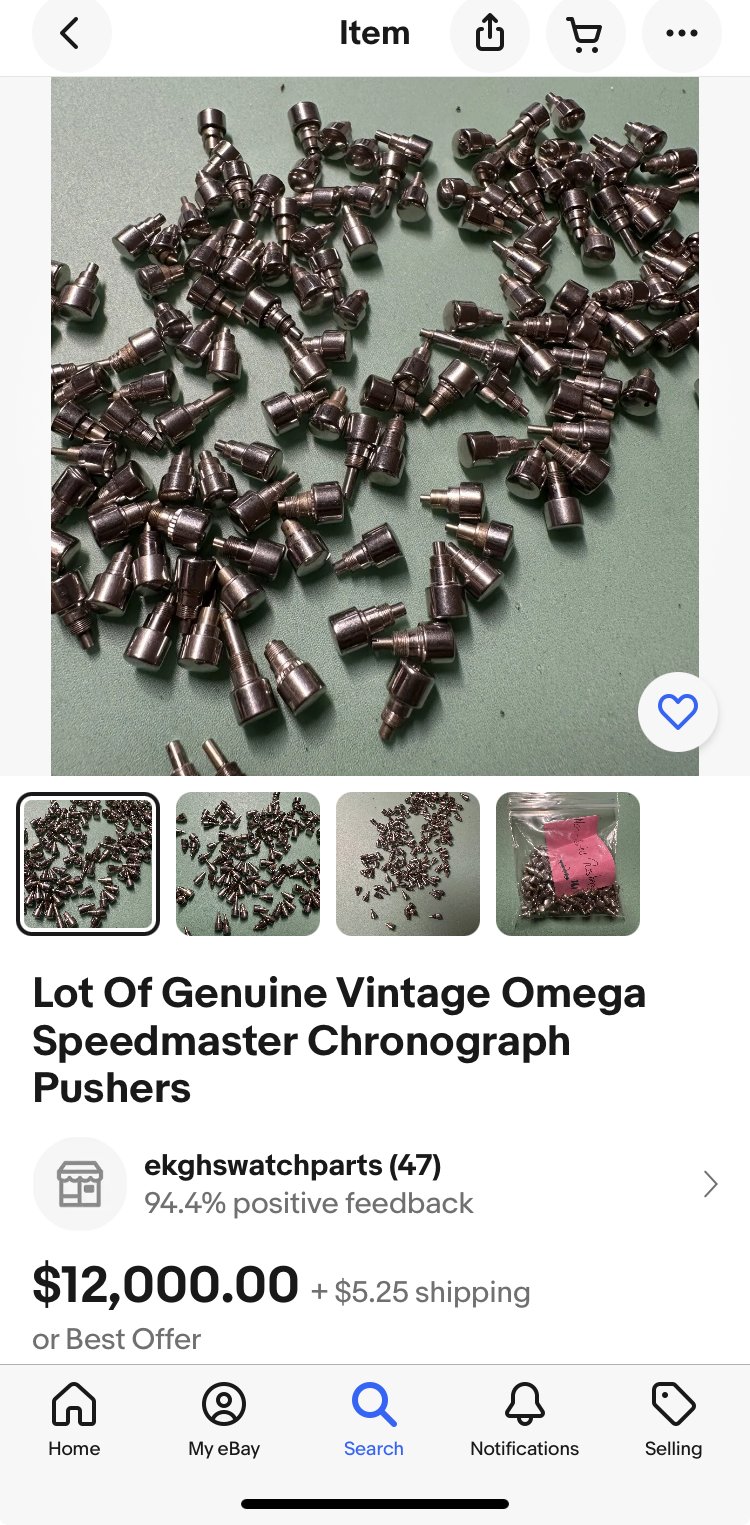This screenshot has width=750, height=1525.
Task: Open the Notifications tab
Action: 524,1420
